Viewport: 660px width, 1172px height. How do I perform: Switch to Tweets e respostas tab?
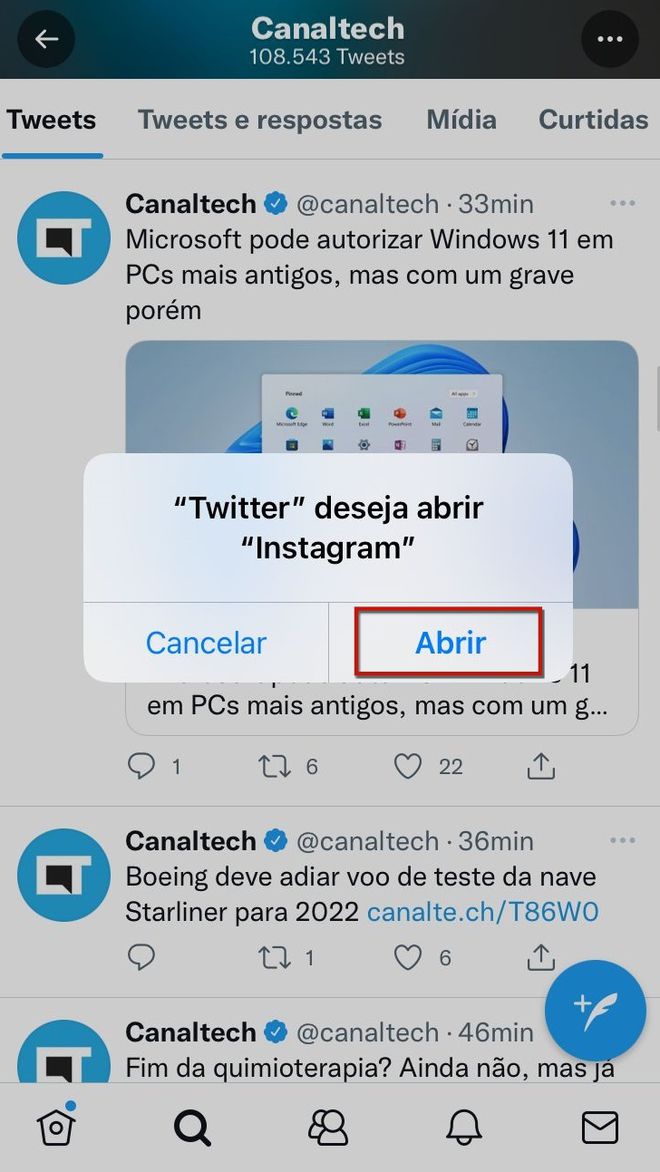(x=259, y=120)
